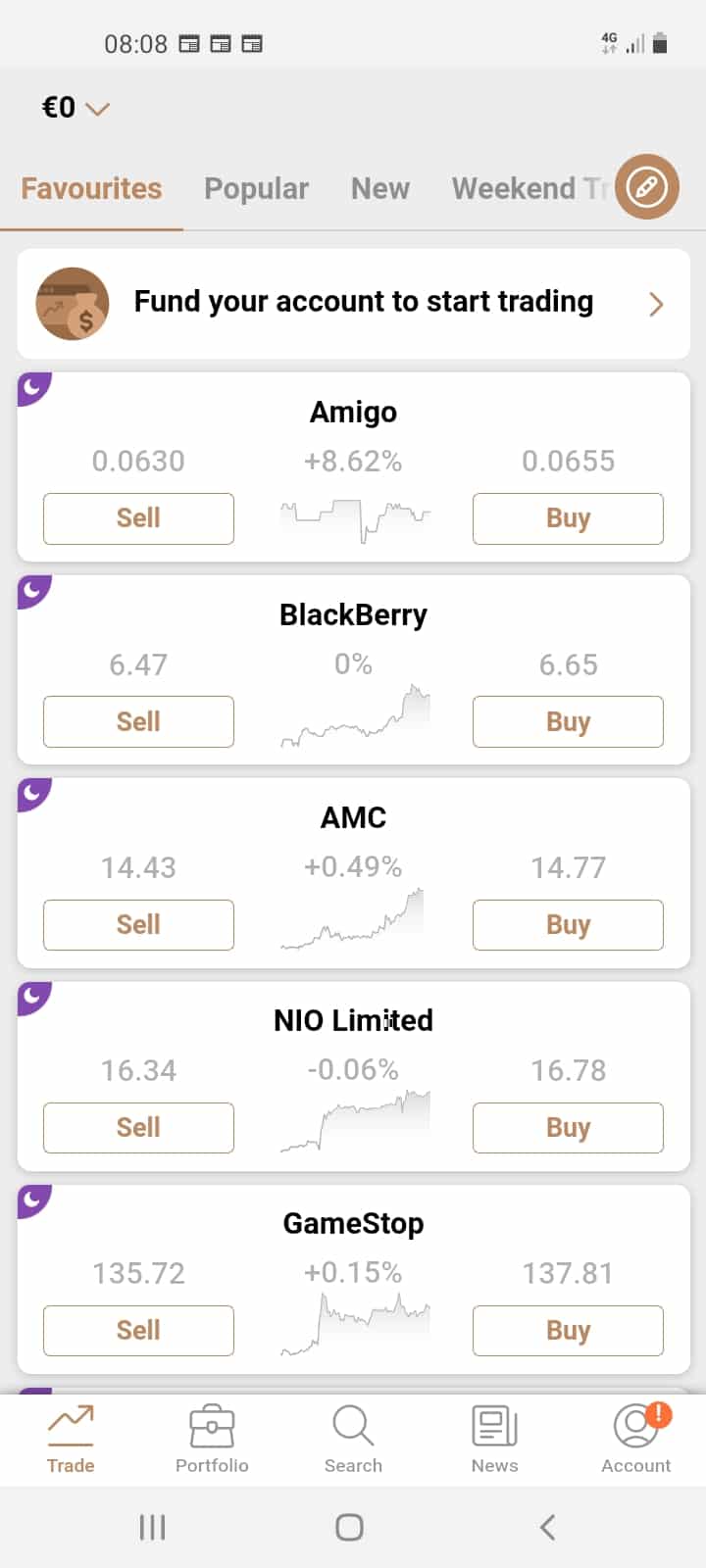The width and height of the screenshot is (706, 1568).
Task: Tap Buy on the BlackBerry card
Action: tap(568, 721)
